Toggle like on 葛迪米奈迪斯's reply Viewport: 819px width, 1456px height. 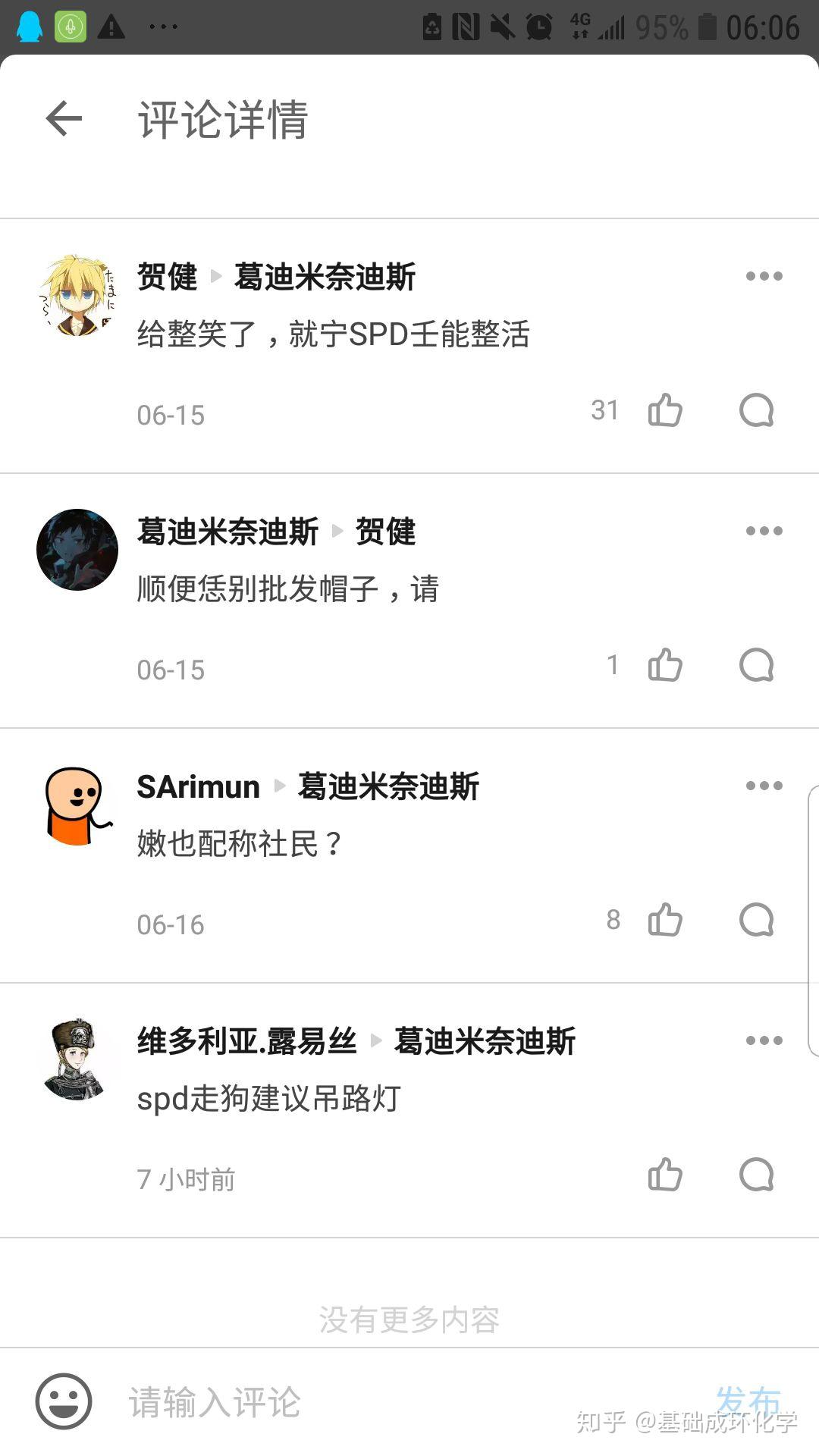click(666, 665)
